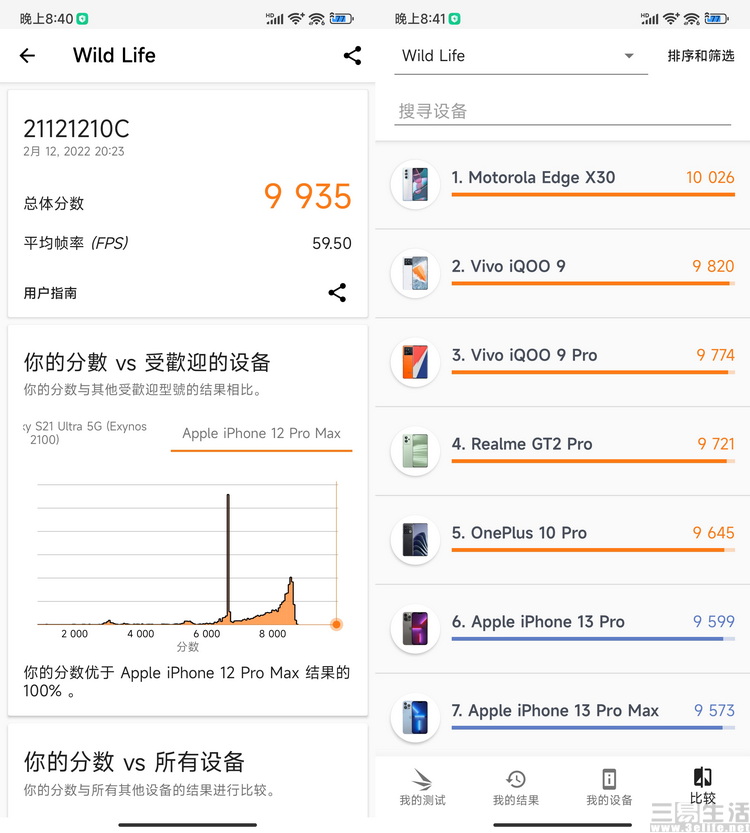Open Motorola Edge X30 ranking entry
The width and height of the screenshot is (750, 833).
point(563,184)
